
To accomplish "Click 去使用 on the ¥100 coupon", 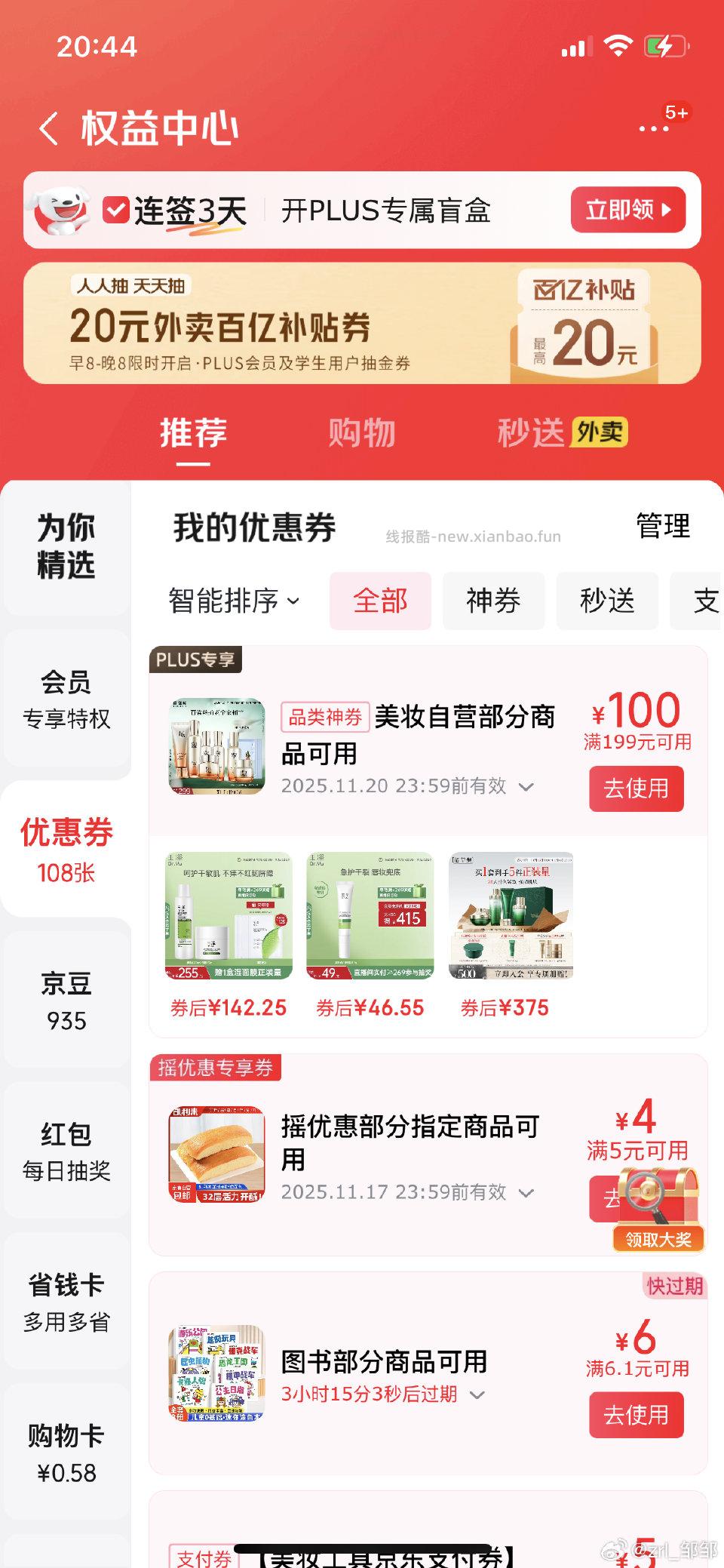I will [636, 788].
